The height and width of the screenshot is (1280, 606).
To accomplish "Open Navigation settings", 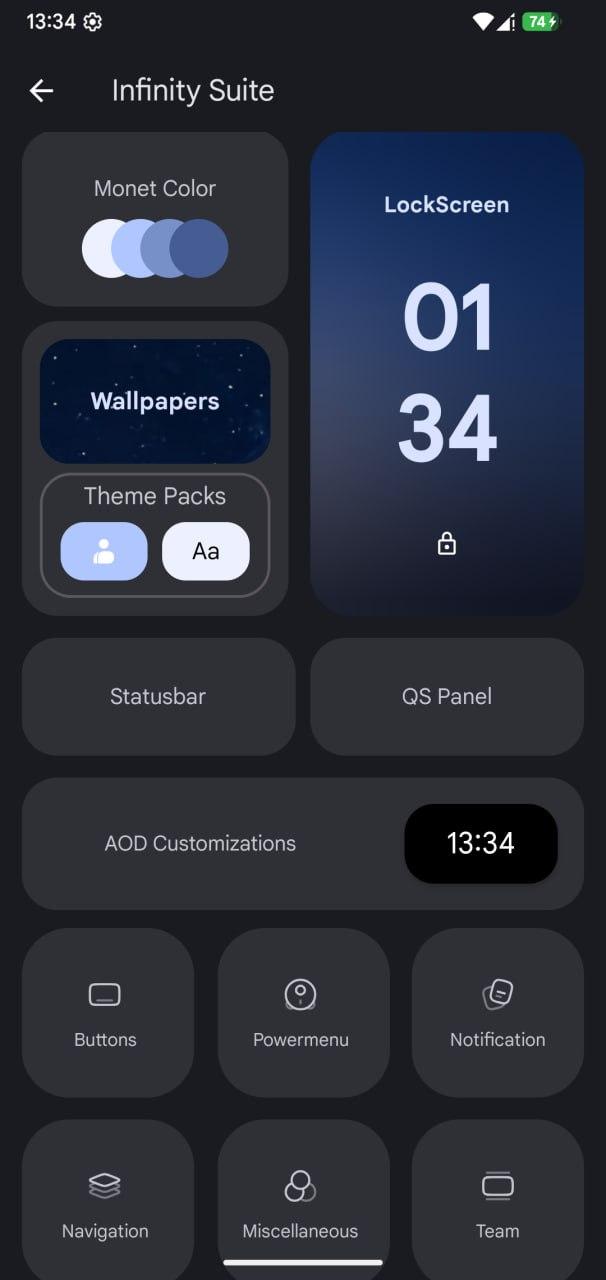I will 106,1202.
